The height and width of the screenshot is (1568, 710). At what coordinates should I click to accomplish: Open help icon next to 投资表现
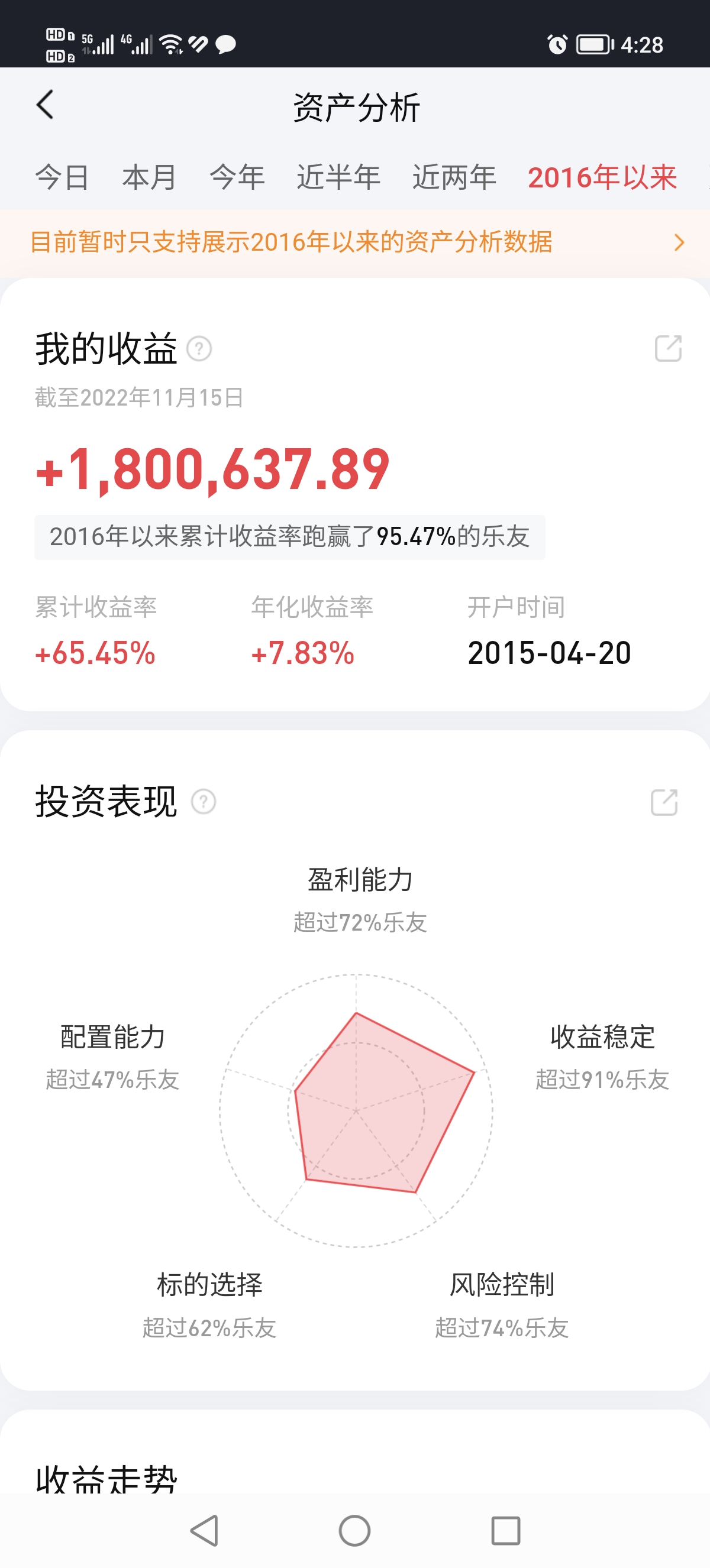pyautogui.click(x=204, y=802)
